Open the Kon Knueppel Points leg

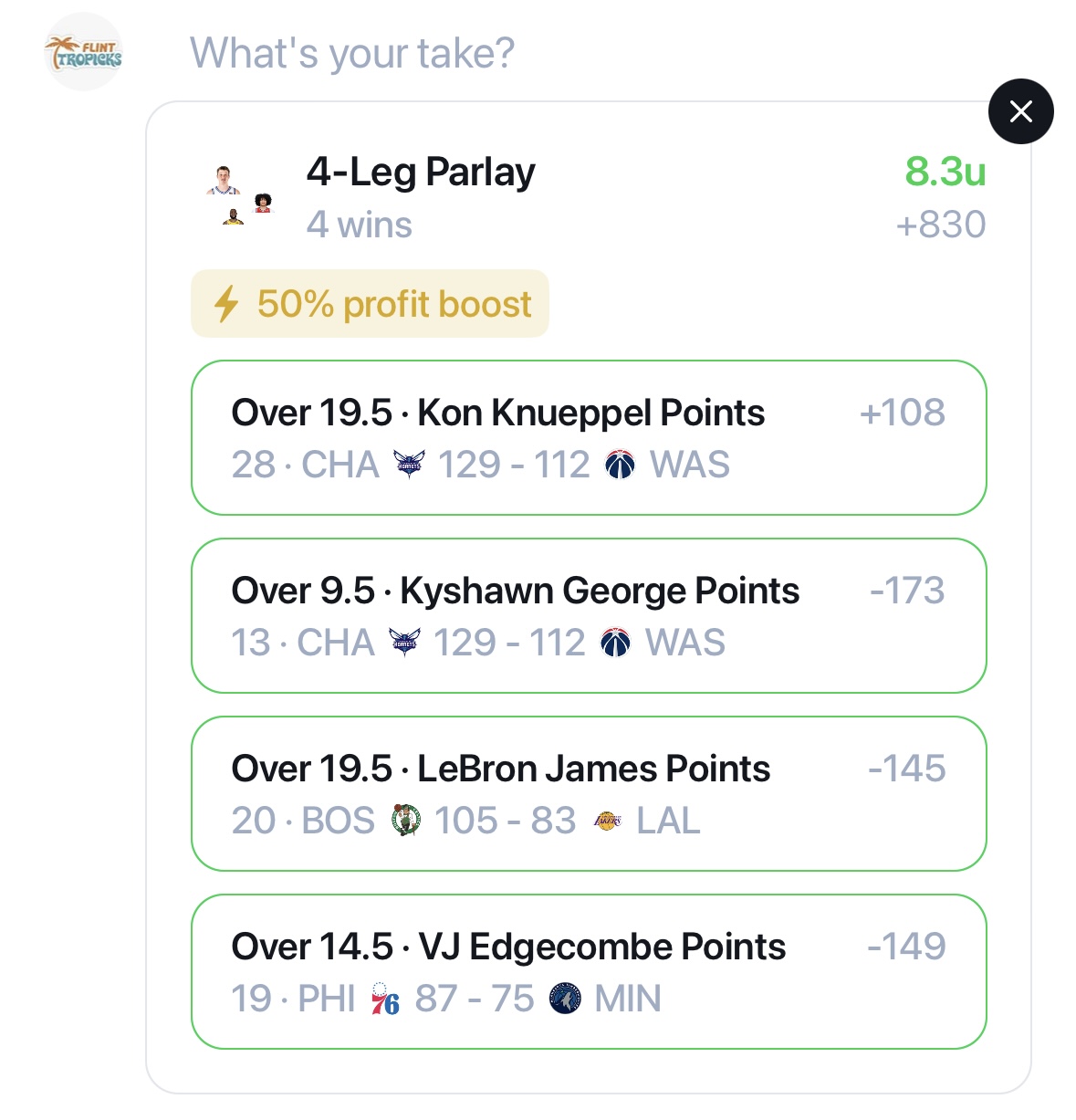pos(589,438)
